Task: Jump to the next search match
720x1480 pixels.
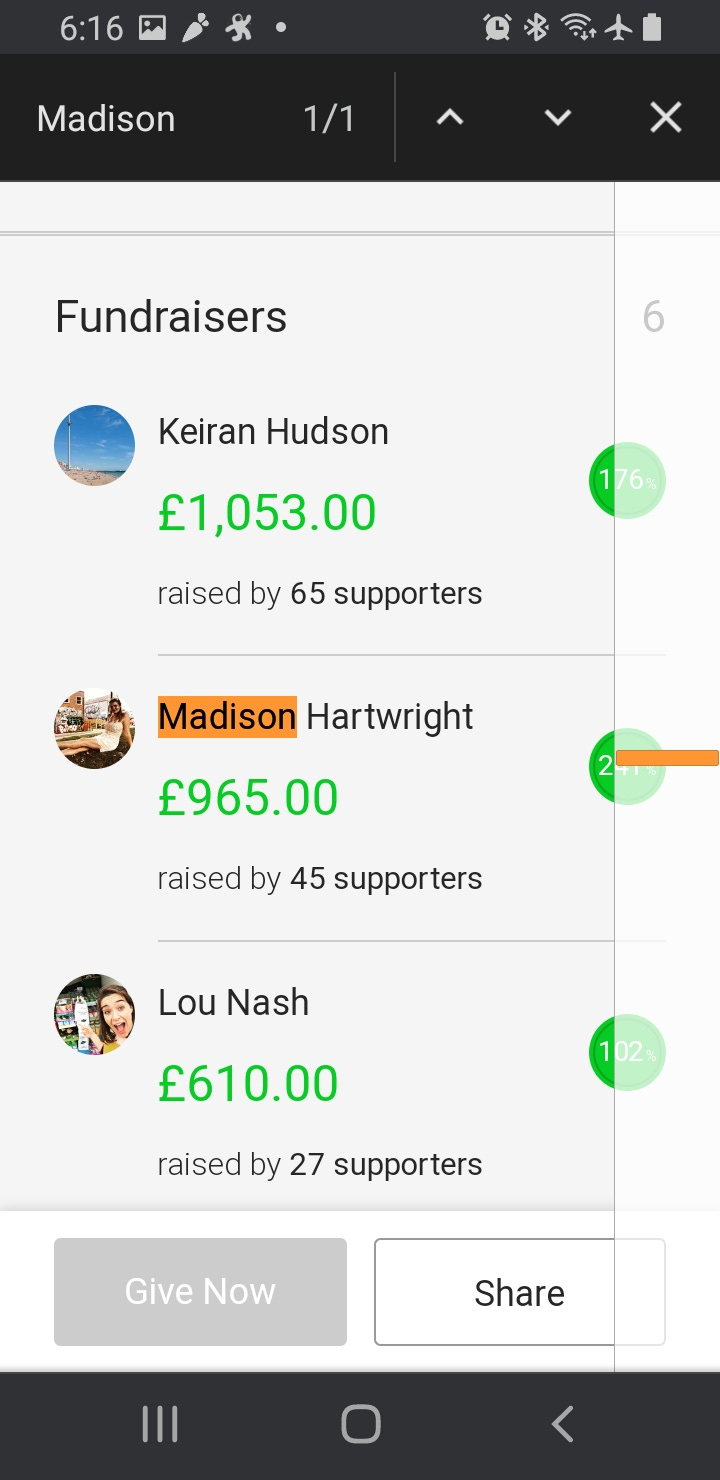Action: pos(557,118)
